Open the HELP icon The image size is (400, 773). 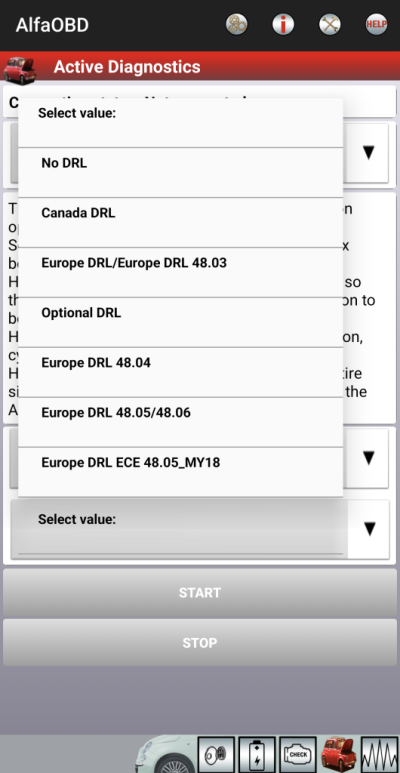(x=376, y=24)
